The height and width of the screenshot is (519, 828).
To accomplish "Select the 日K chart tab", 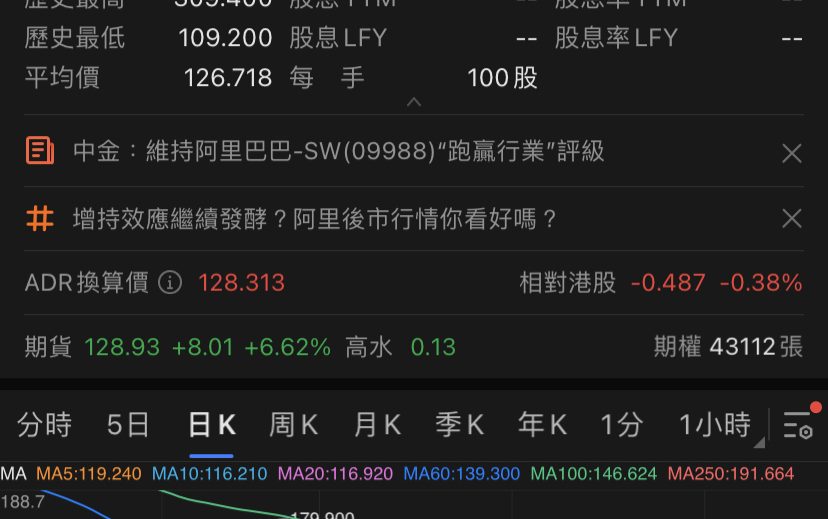I will tap(212, 425).
